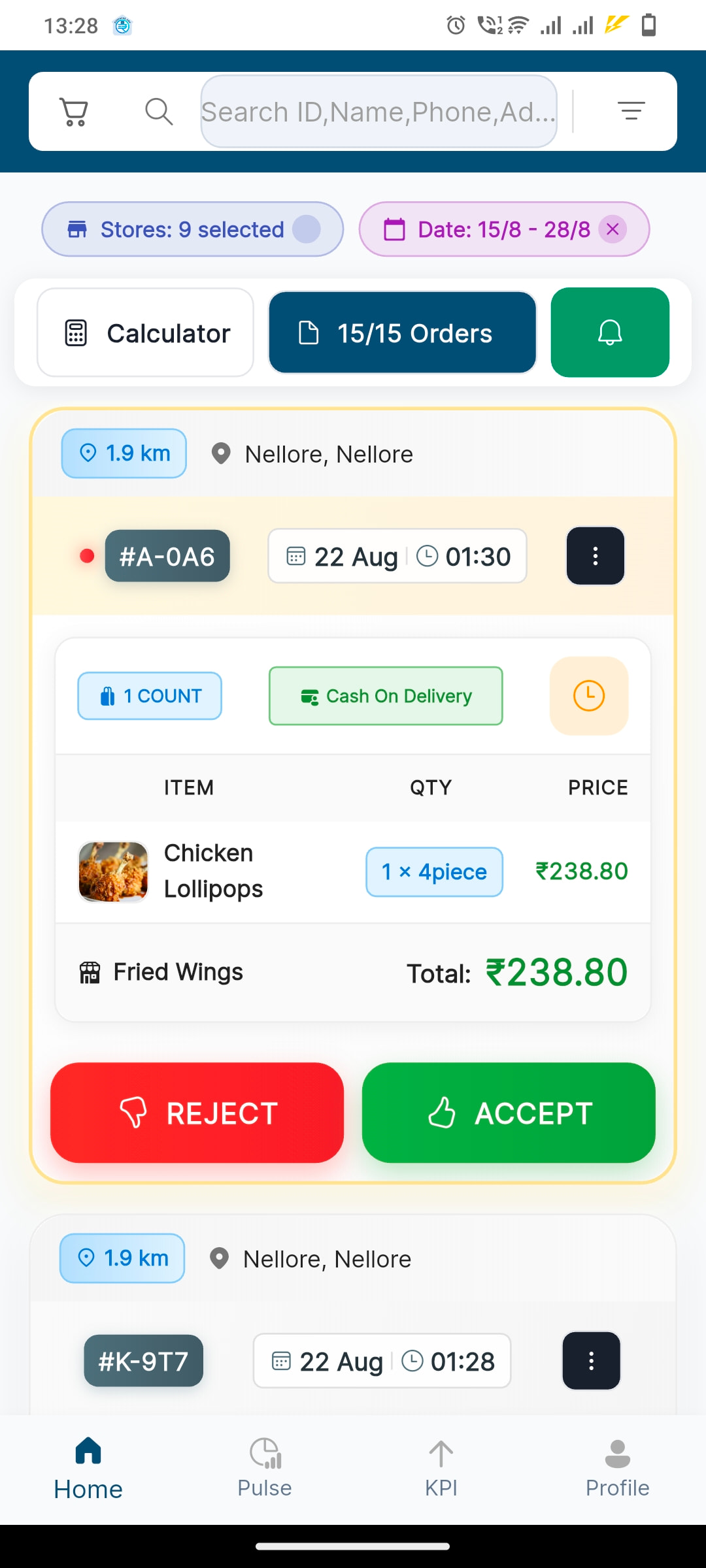Tap the Cash On Delivery payment badge
The width and height of the screenshot is (706, 1568).
click(x=385, y=696)
